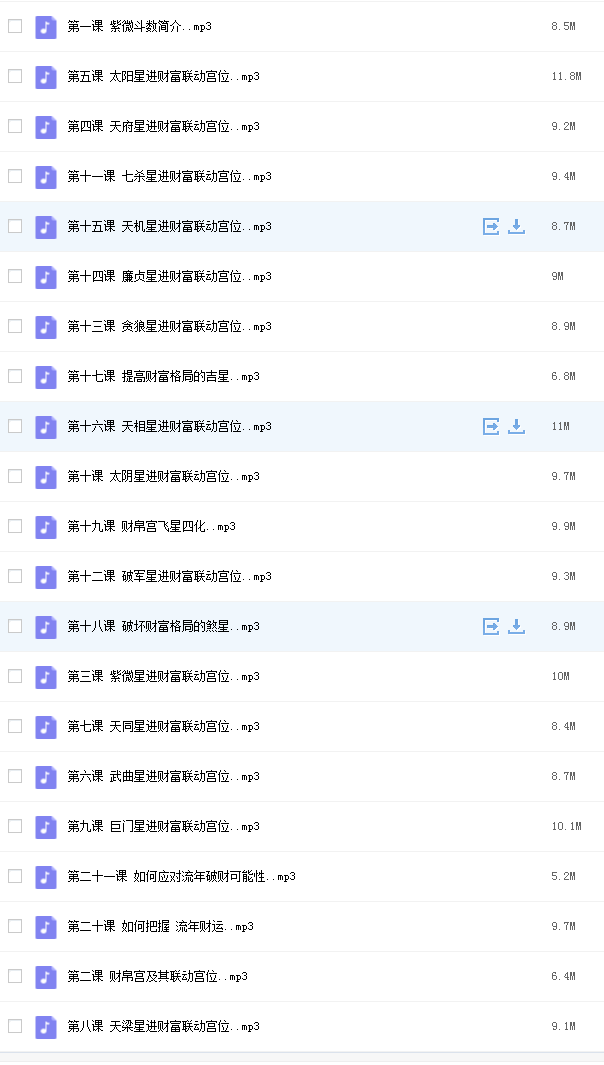Download the 第十八课 破坏财富格局的煞星 mp3
Screen dimensions: 604x1065
coord(516,626)
